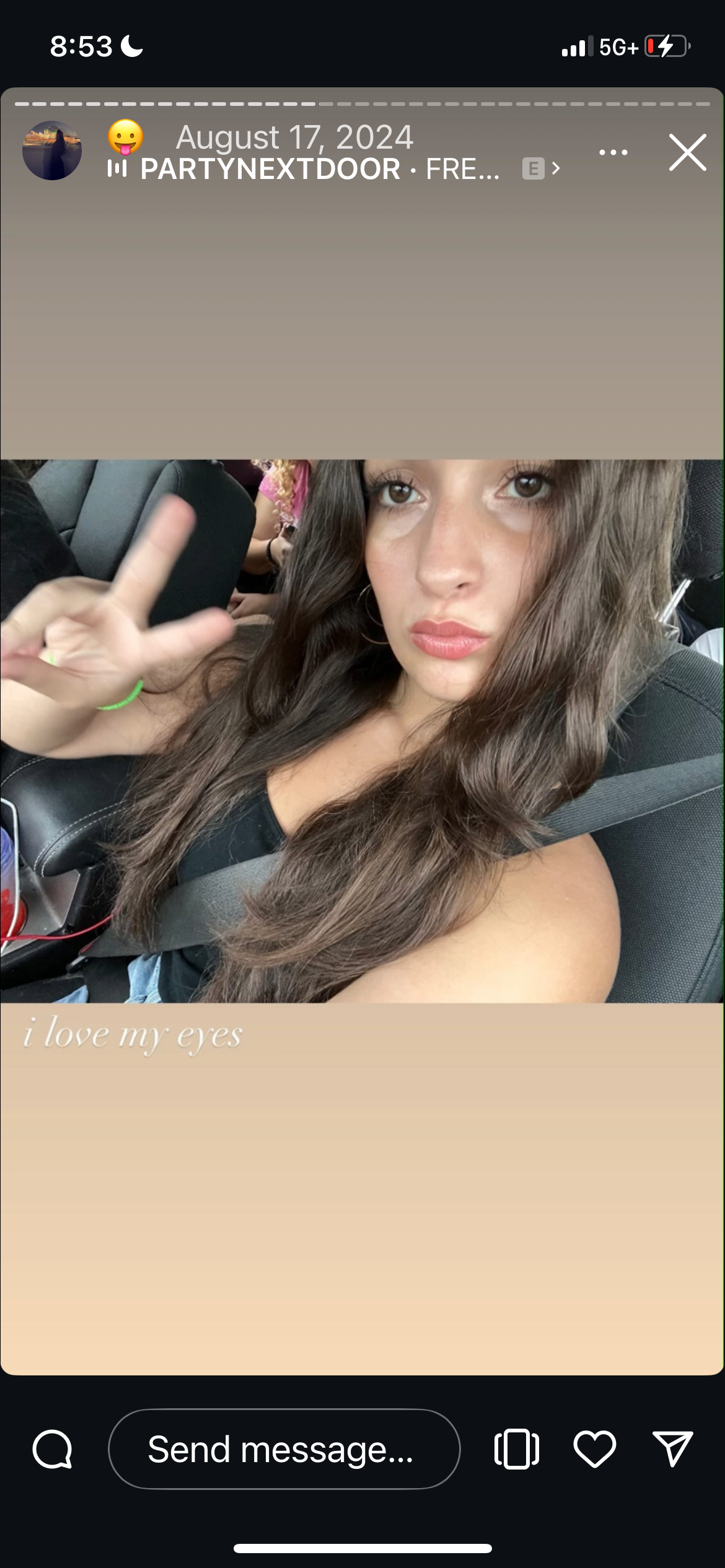Open the story's three-dot options menu
Image resolution: width=725 pixels, height=1568 pixels.
click(613, 152)
